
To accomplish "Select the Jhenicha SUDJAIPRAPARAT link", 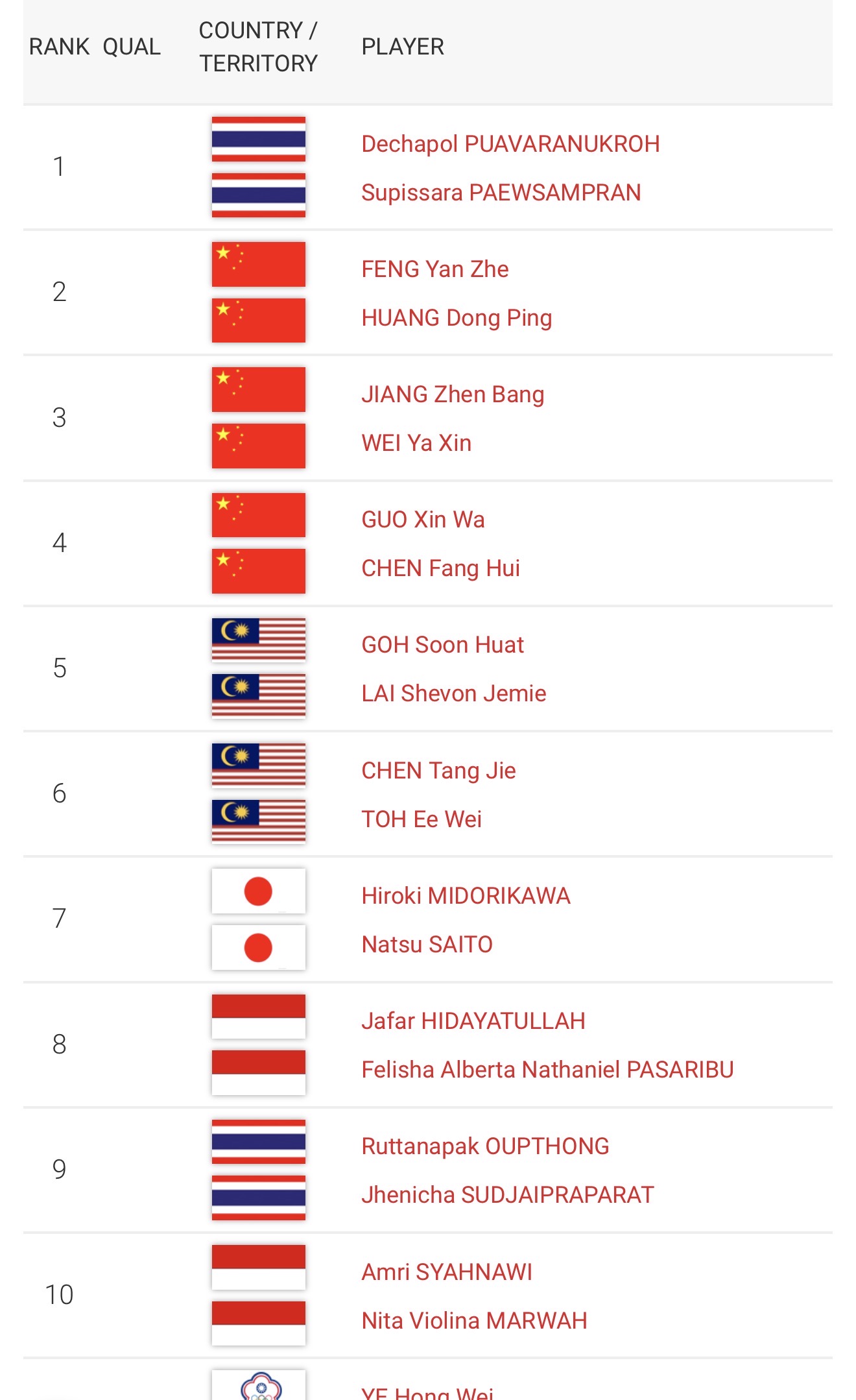I will (507, 1195).
